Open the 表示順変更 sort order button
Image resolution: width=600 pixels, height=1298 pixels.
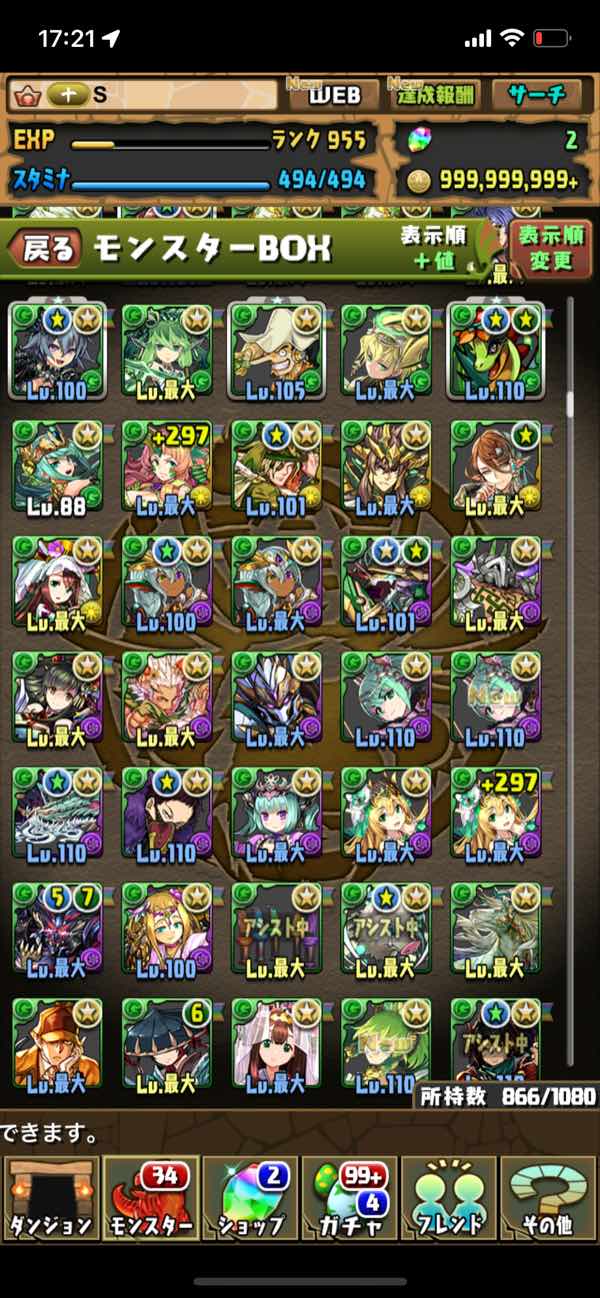pyautogui.click(x=549, y=248)
